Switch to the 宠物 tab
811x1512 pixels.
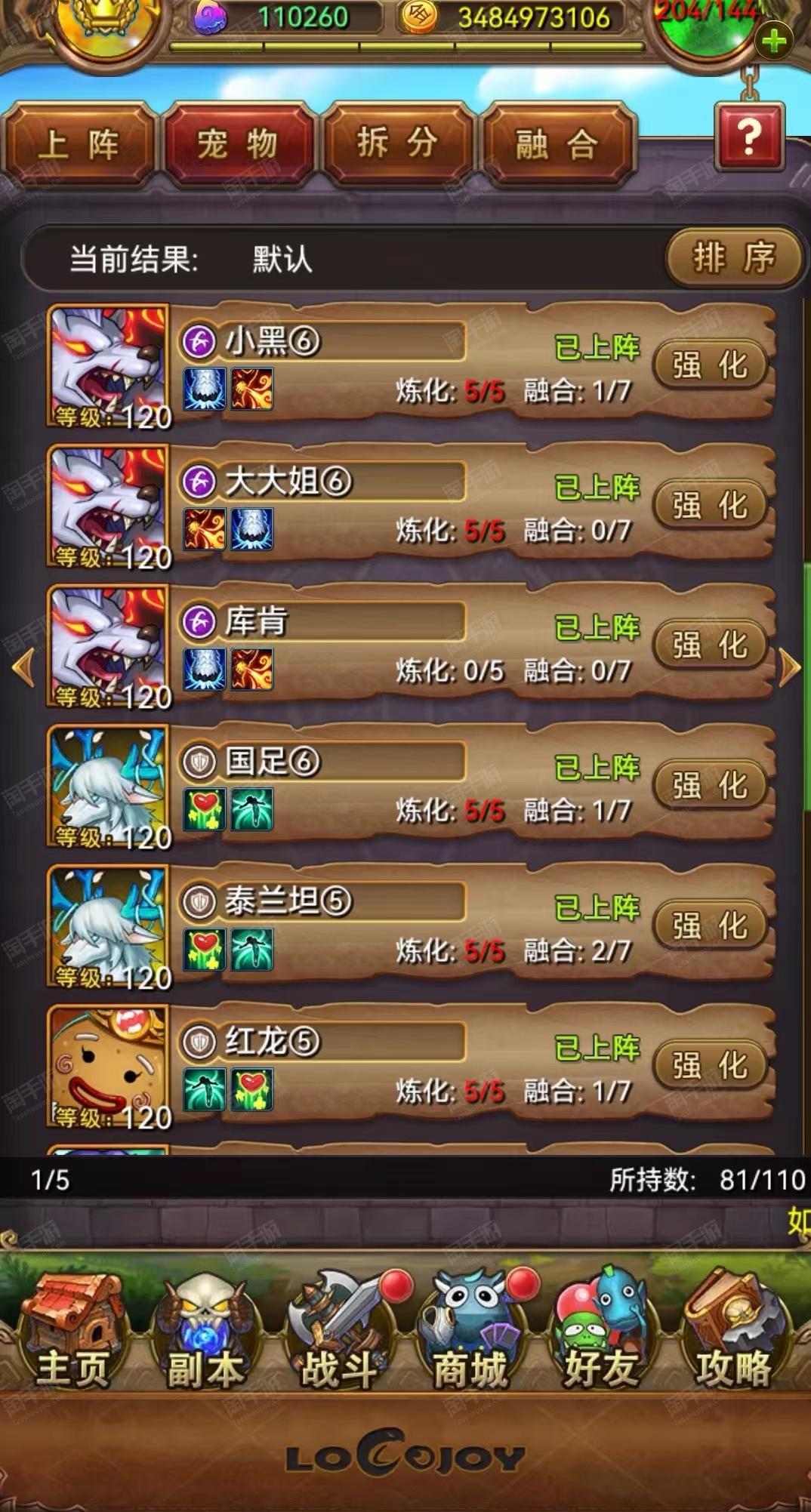tap(239, 143)
